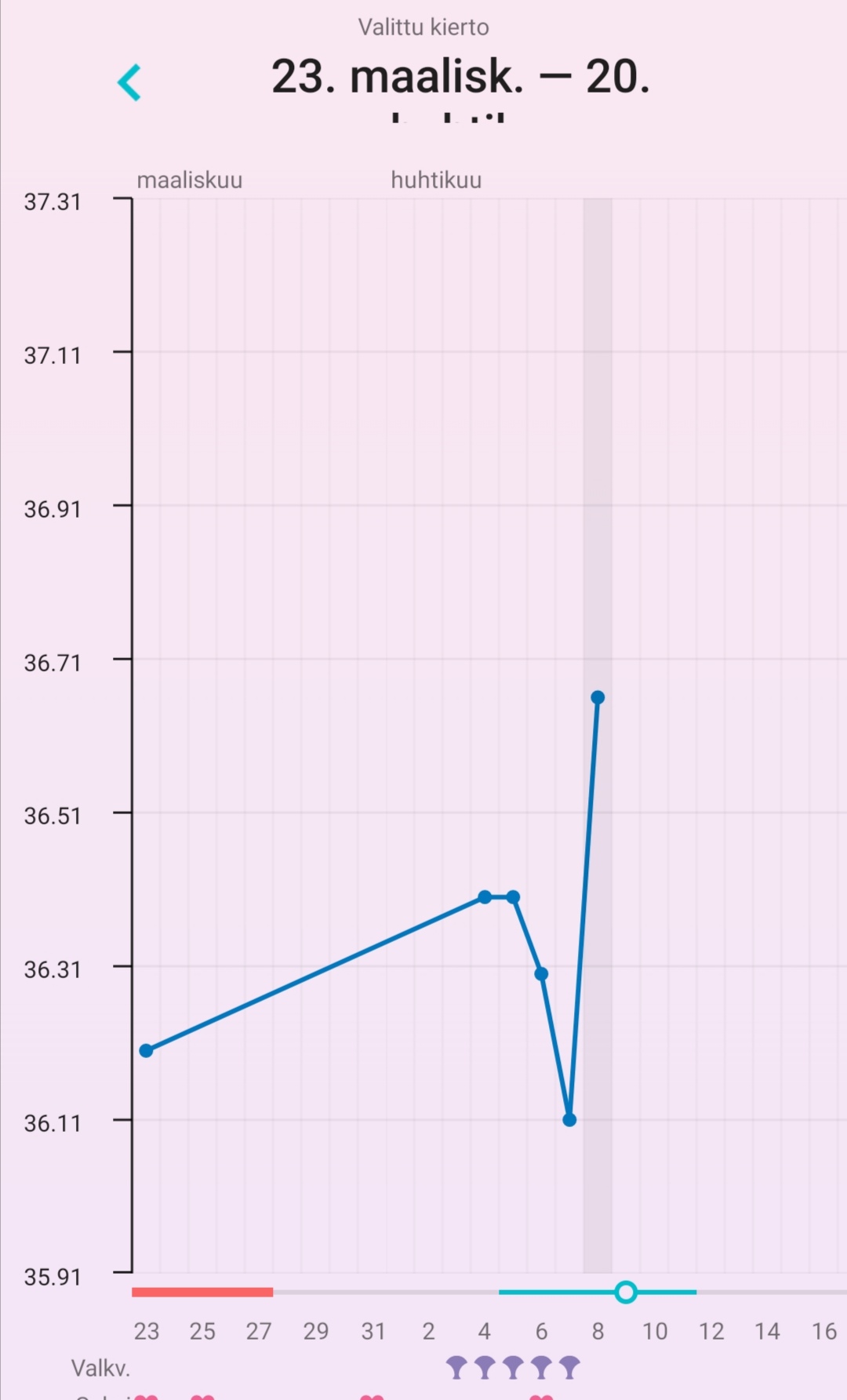Tap the temperature point on April 8
Image resolution: width=847 pixels, height=1400 pixels.
point(598,697)
